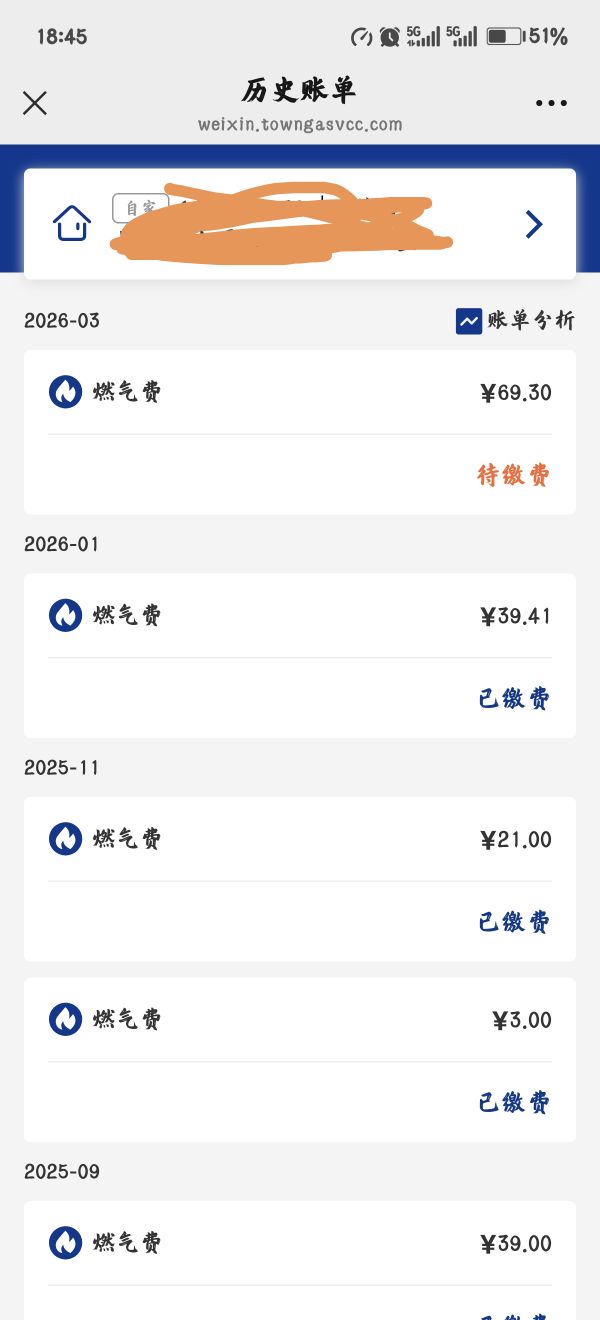The width and height of the screenshot is (600, 1320).
Task: Tap 待缴费 to pay the pending bill
Action: [513, 475]
